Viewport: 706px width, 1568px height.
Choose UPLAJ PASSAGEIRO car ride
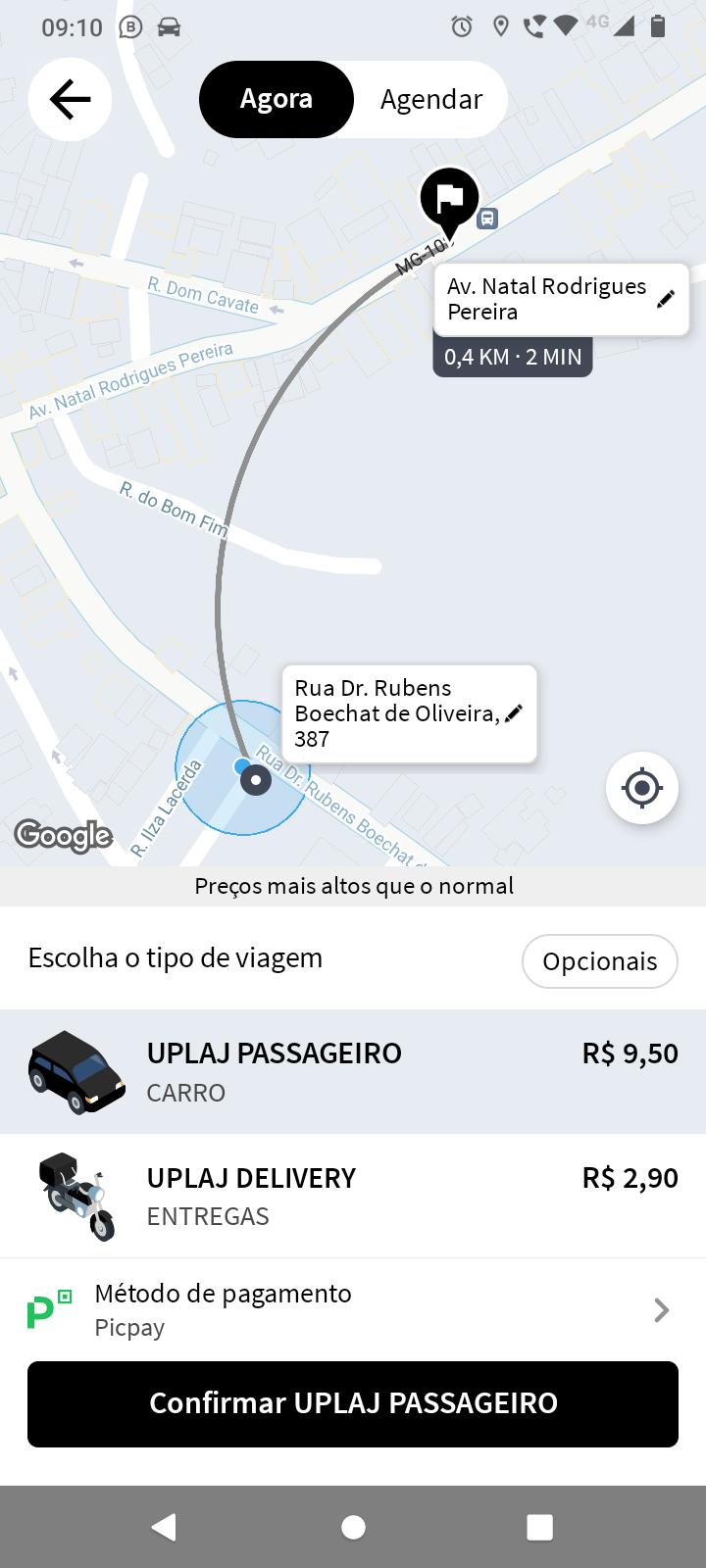(353, 1071)
